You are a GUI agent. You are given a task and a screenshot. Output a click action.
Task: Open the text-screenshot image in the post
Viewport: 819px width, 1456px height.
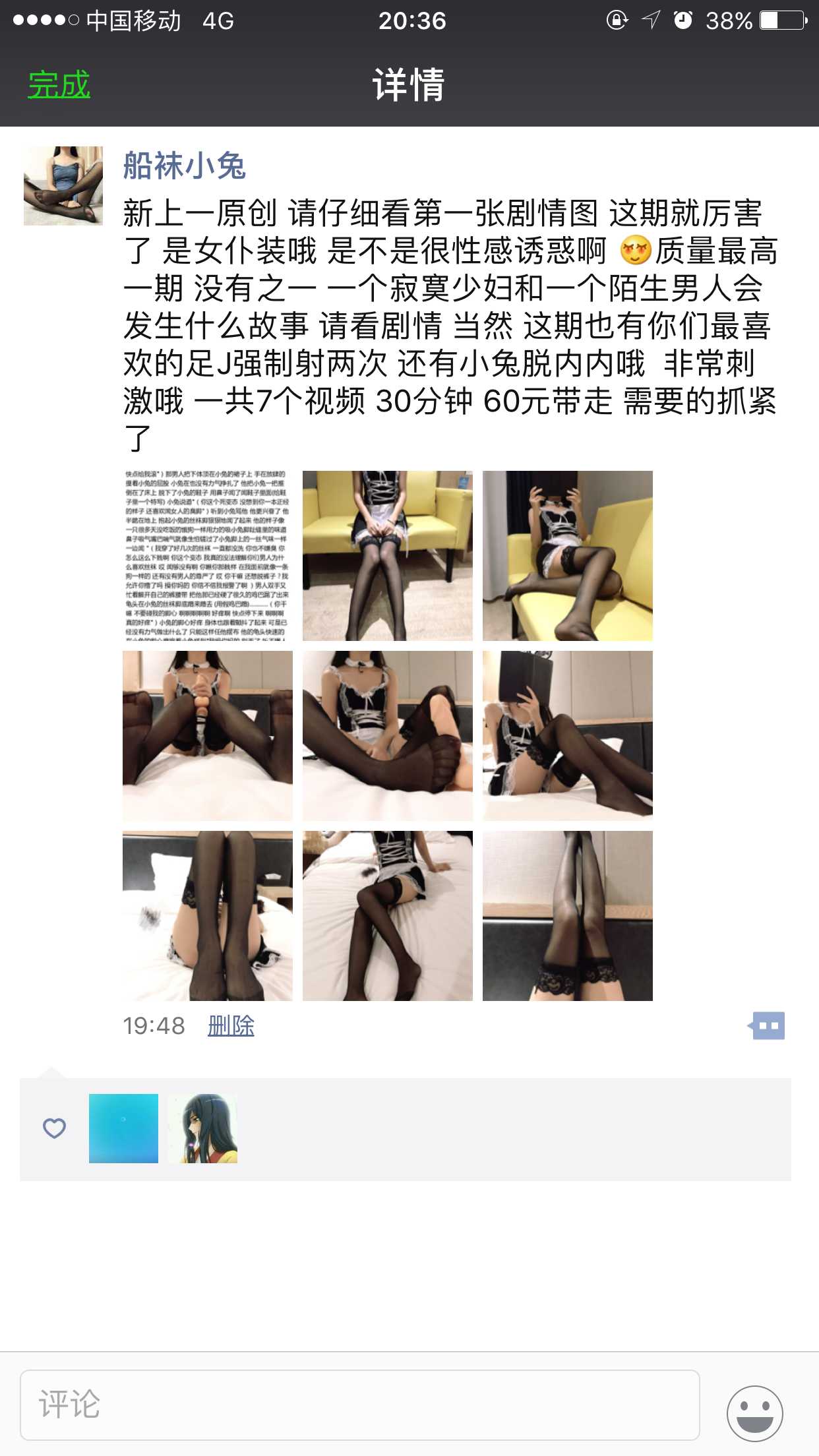coord(207,555)
